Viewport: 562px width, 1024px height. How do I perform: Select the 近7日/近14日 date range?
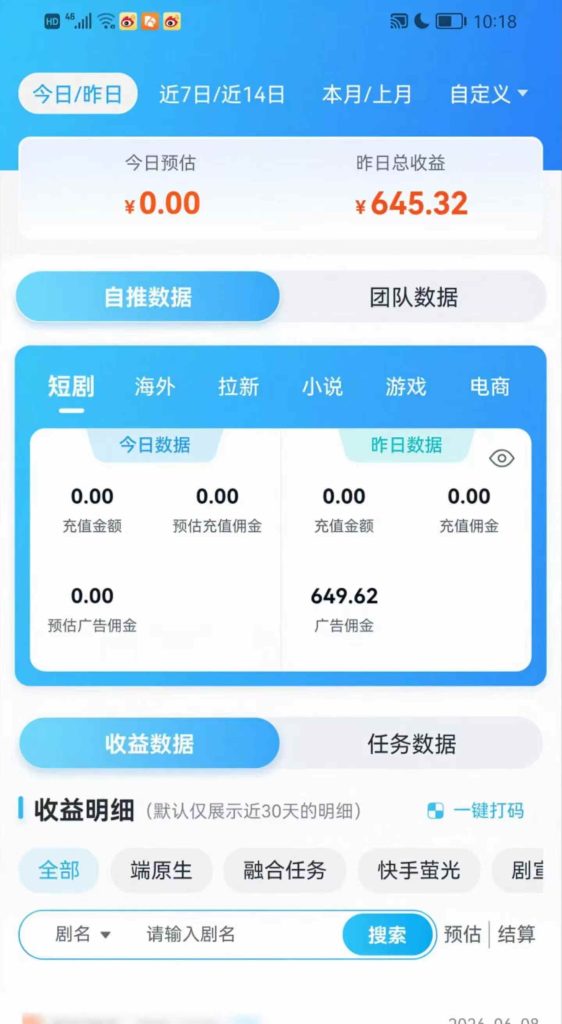222,94
